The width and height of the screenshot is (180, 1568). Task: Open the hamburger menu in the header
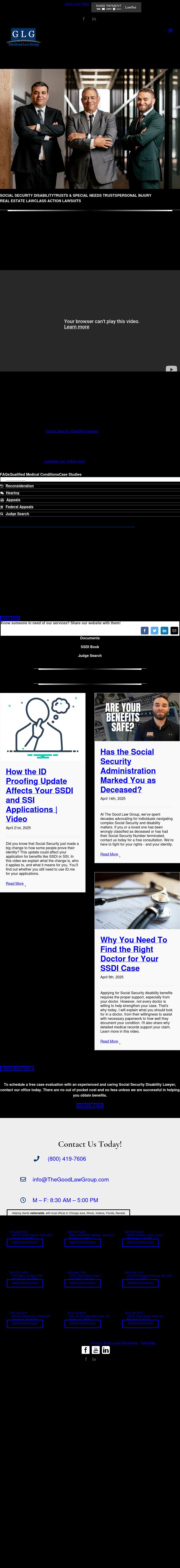(x=170, y=30)
